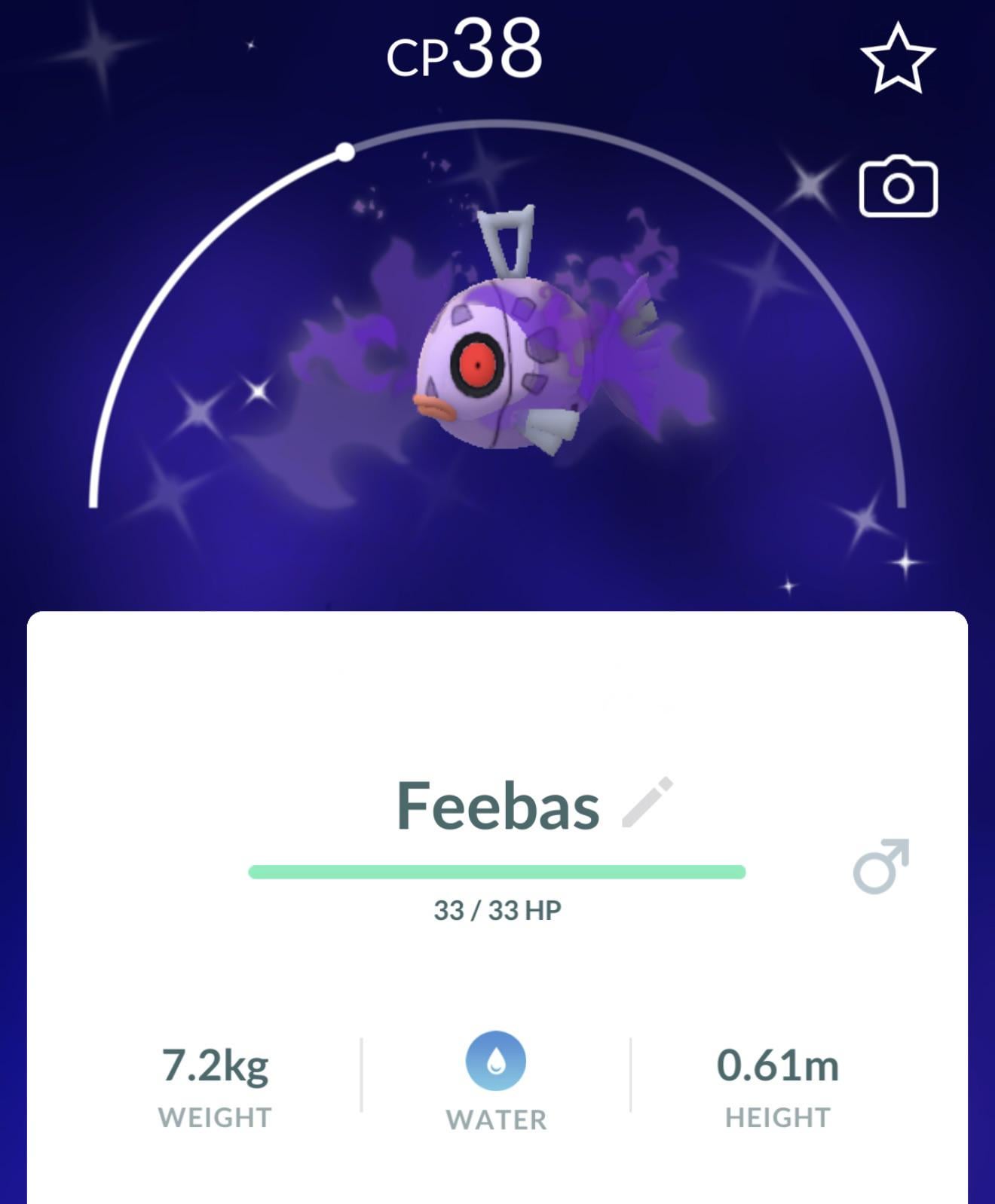Mark Feebas as favorite with star
Image resolution: width=995 pixels, height=1204 pixels.
click(x=897, y=60)
